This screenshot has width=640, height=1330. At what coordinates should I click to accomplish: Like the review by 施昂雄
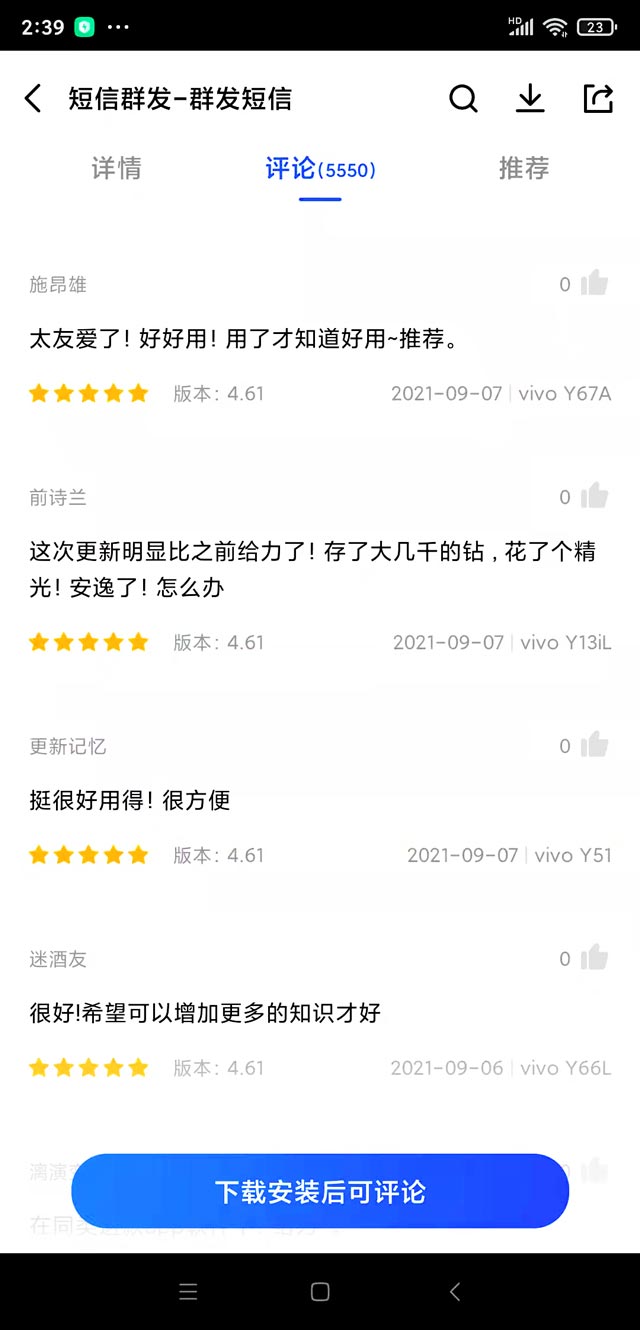[x=594, y=284]
